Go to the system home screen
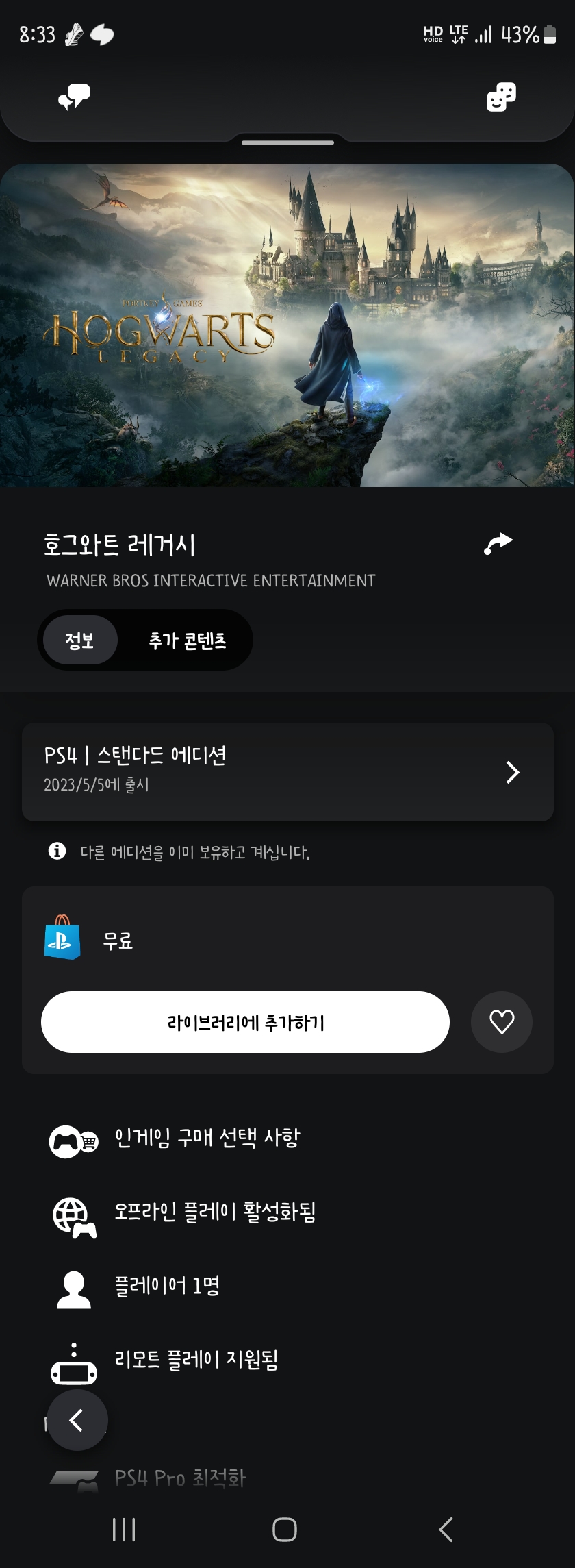 [285, 1530]
